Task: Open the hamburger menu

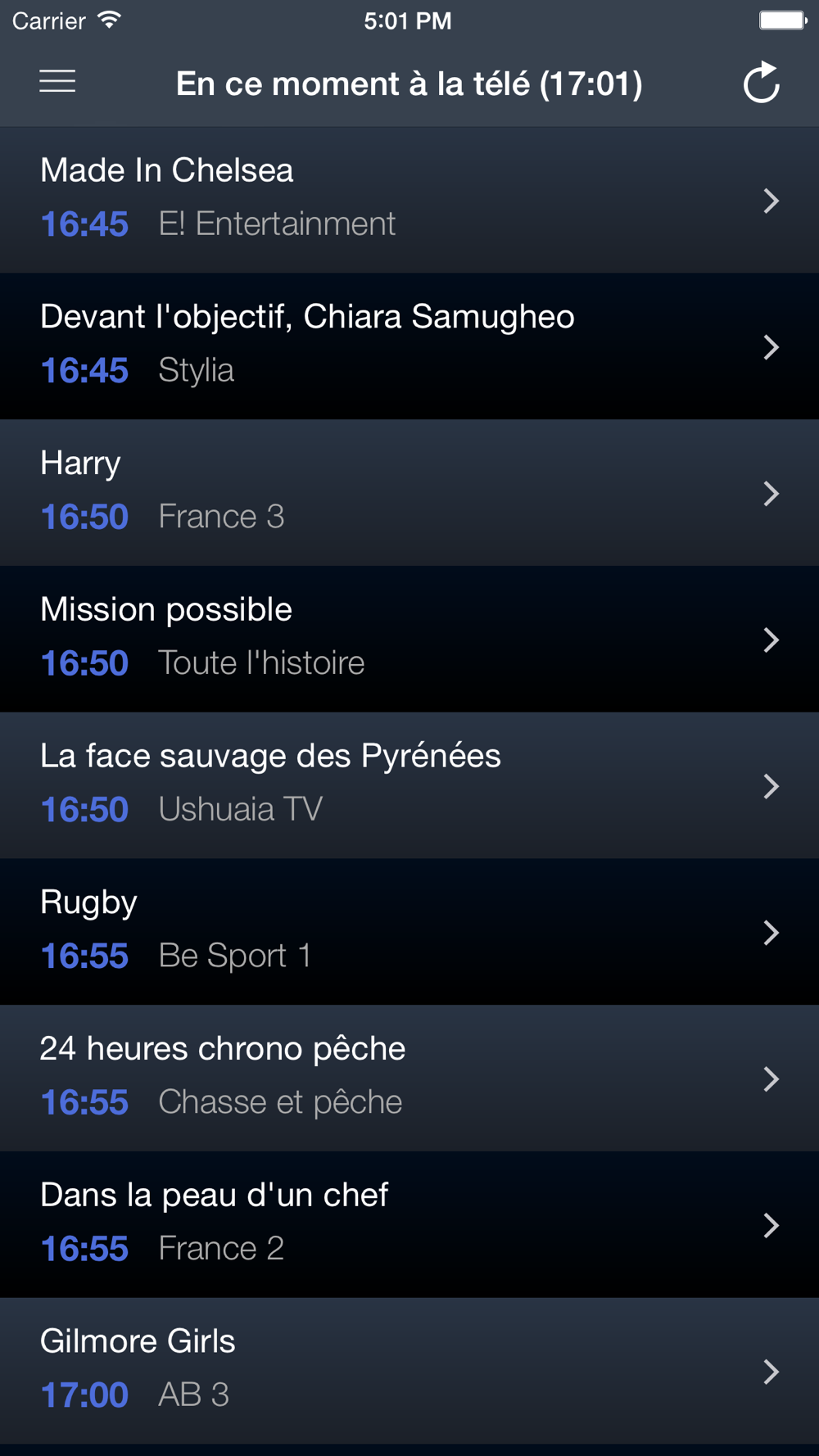Action: pos(57,82)
